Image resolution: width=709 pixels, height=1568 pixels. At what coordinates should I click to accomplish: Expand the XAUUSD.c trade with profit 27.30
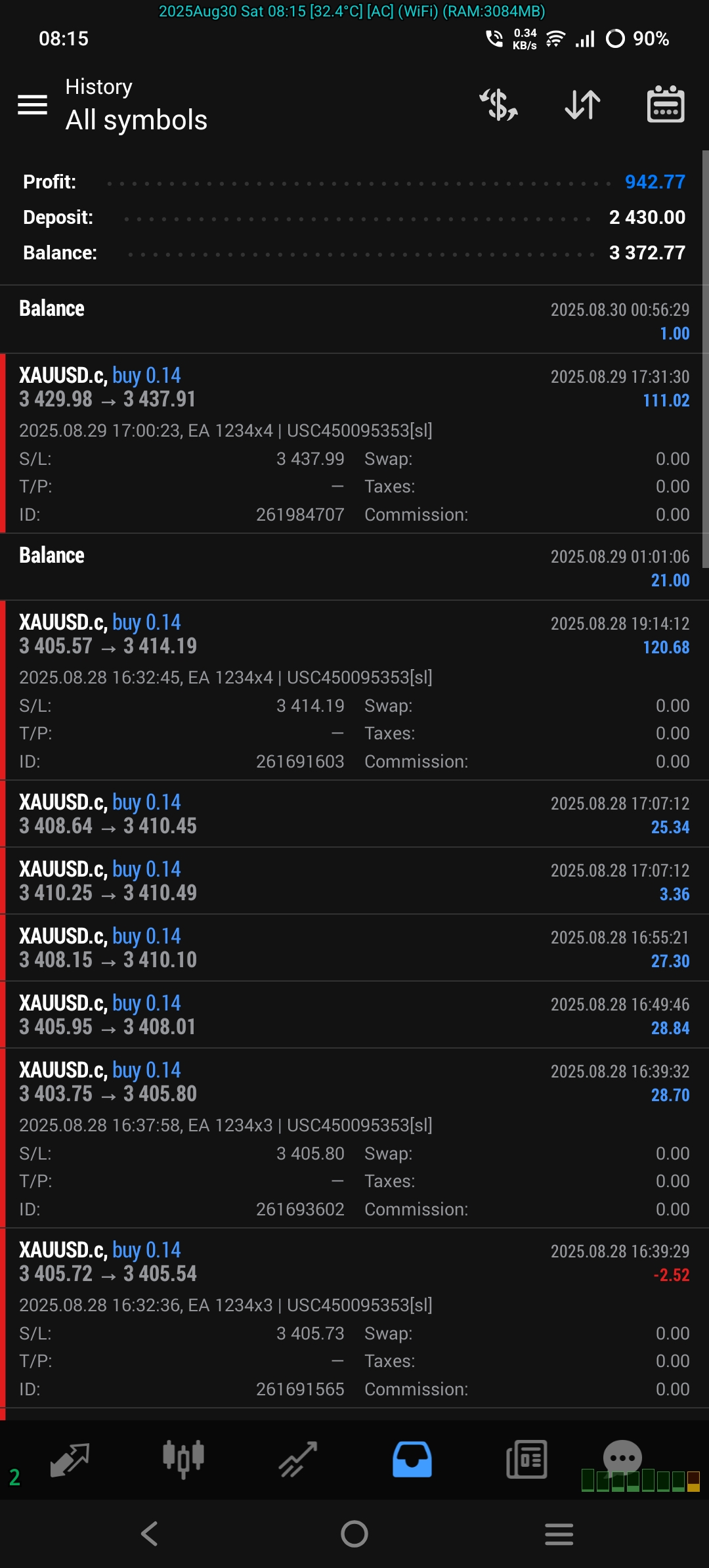click(354, 948)
